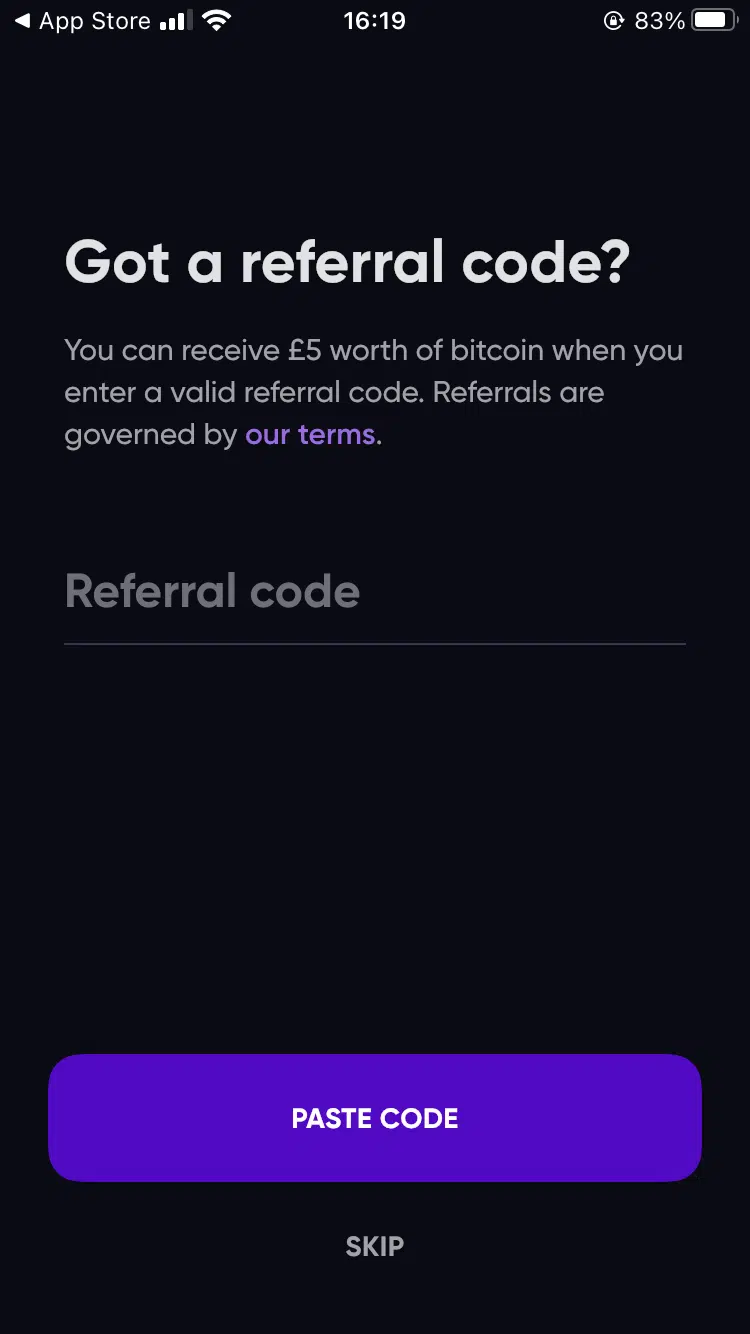Open the referral terms via 'our terms' link
Image resolution: width=750 pixels, height=1334 pixels.
310,434
